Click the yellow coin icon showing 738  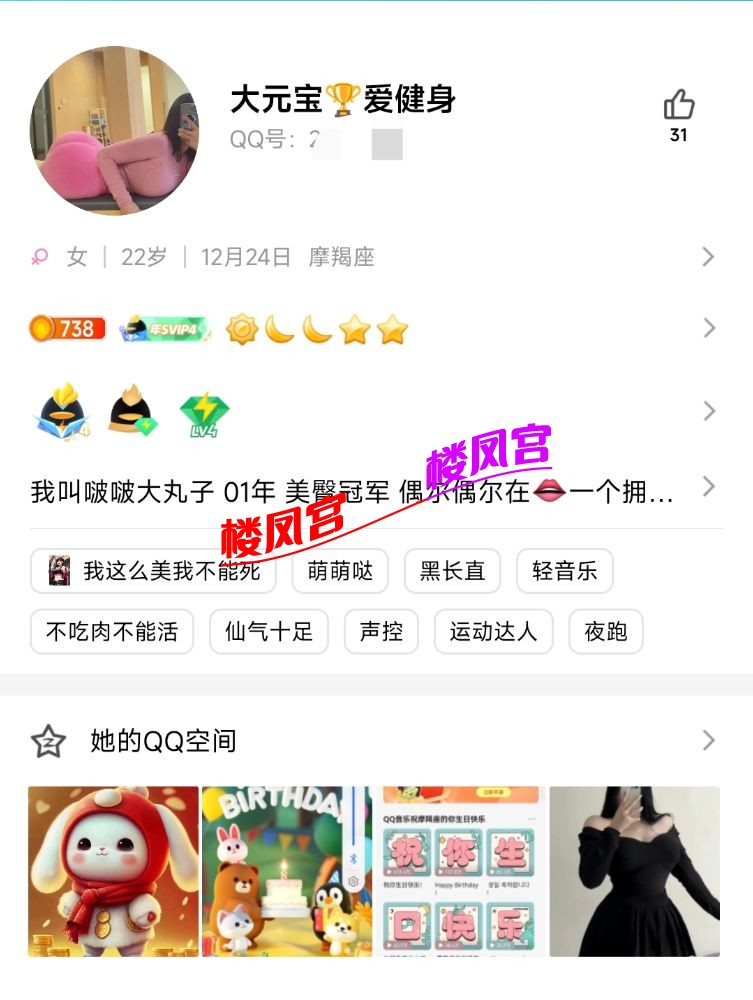[x=66, y=328]
